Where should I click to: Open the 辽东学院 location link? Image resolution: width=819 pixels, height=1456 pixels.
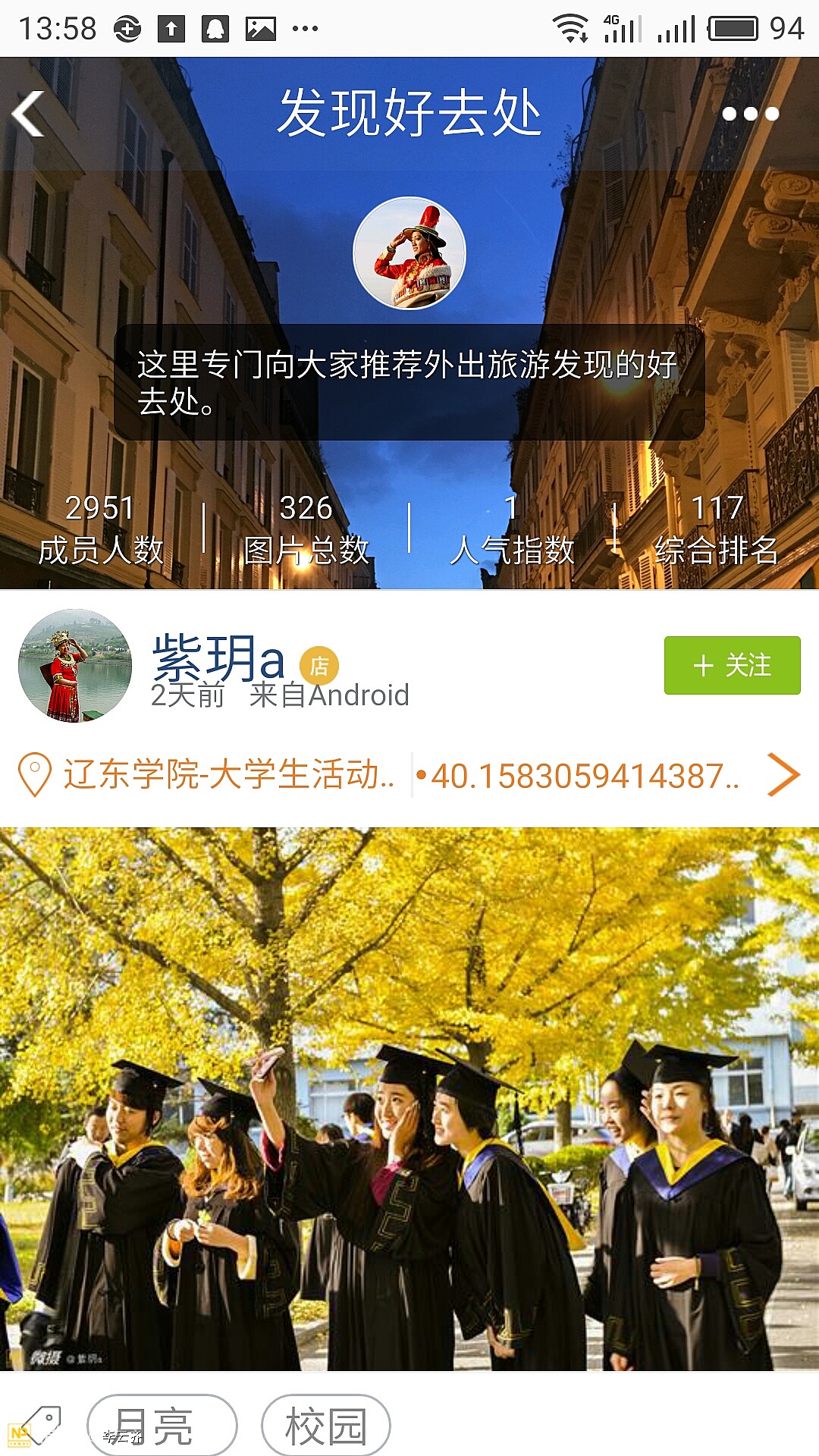tap(227, 775)
